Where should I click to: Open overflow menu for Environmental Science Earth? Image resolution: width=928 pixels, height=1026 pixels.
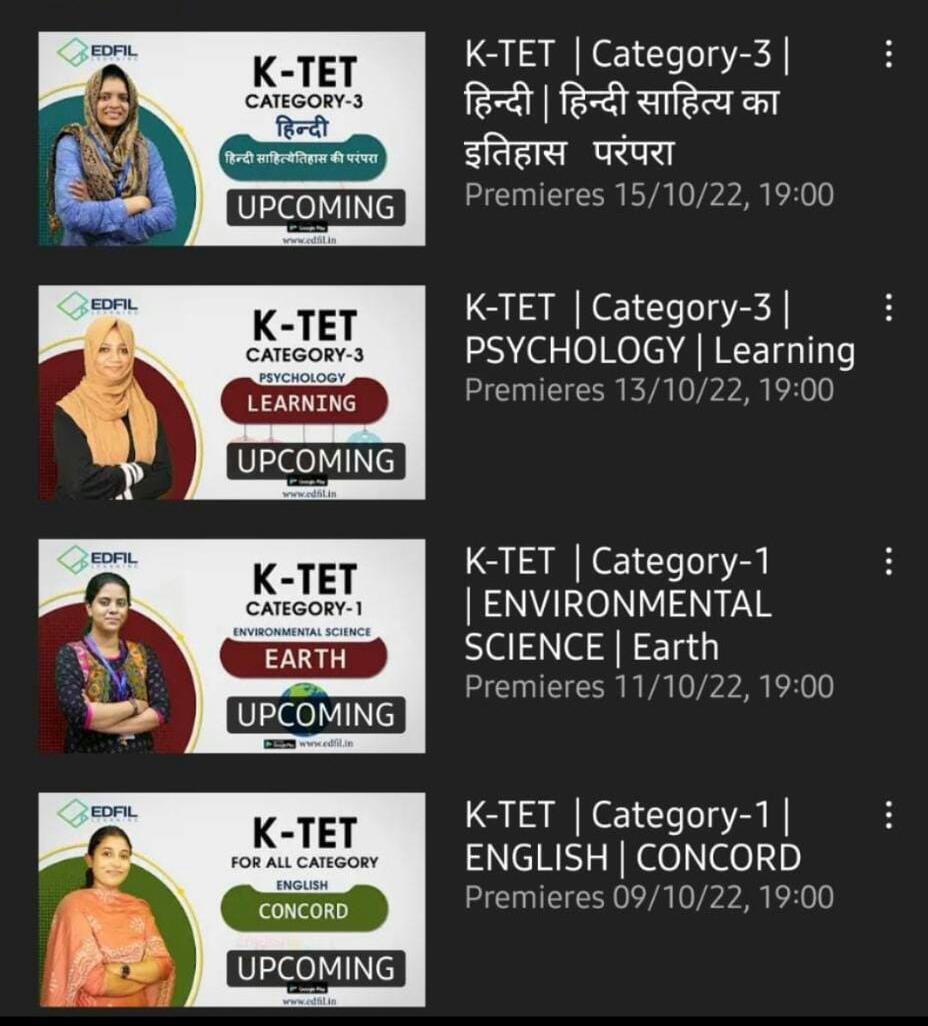pyautogui.click(x=888, y=562)
